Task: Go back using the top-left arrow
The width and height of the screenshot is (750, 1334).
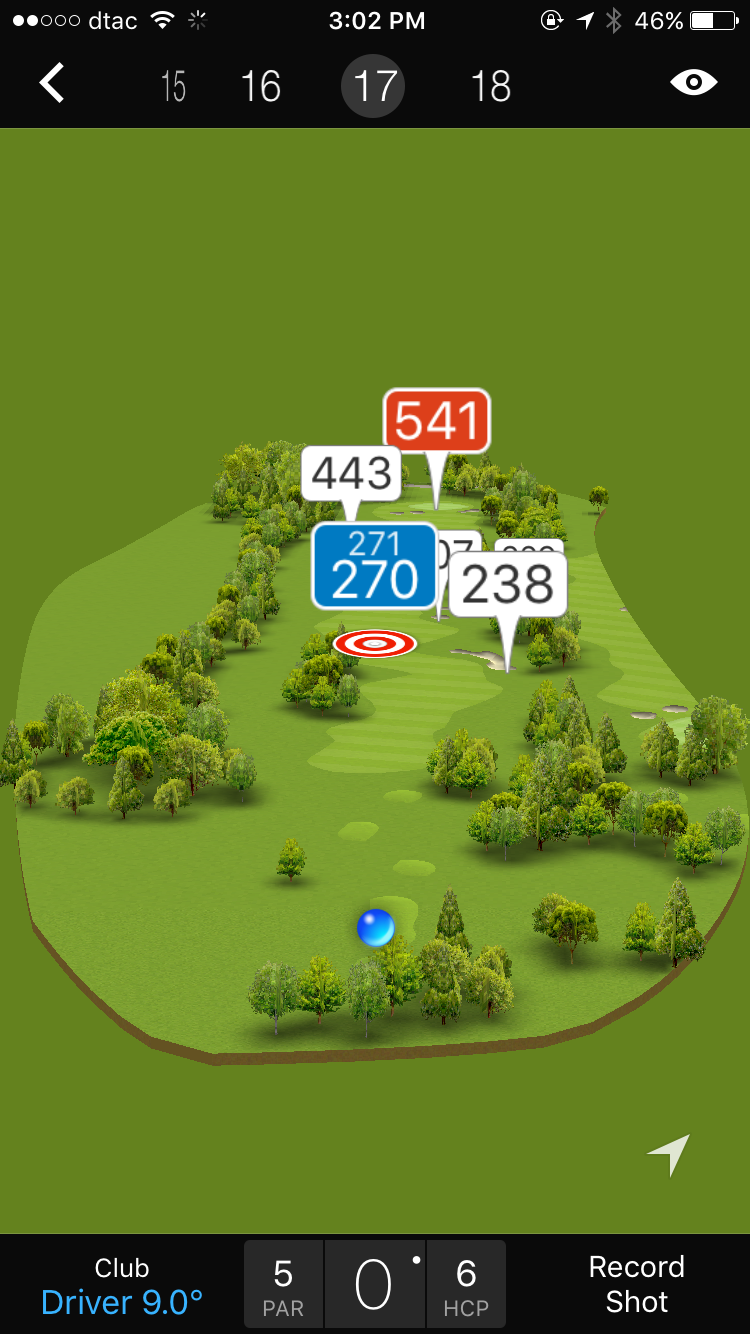Action: tap(52, 84)
